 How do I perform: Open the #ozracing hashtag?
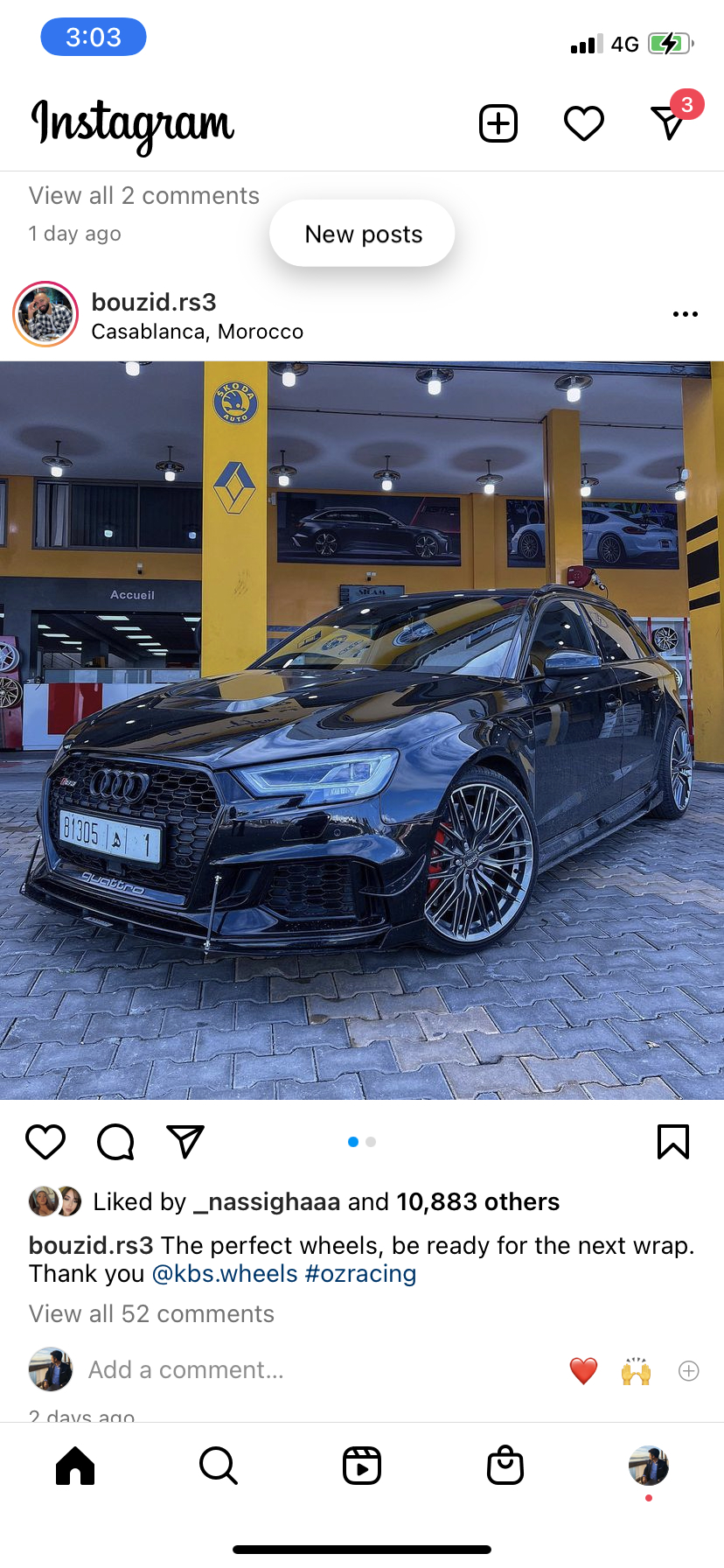[360, 1273]
